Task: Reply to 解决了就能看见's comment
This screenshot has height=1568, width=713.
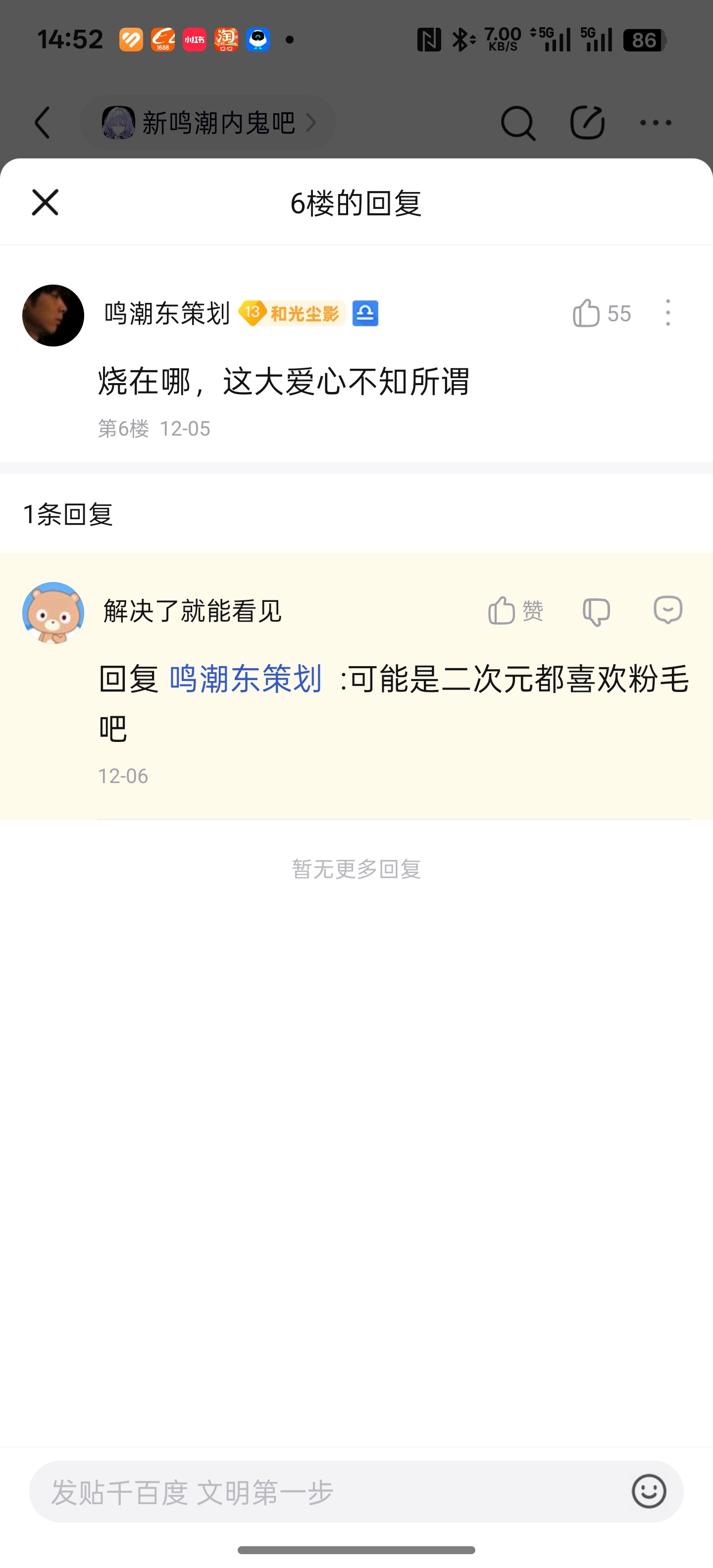Action: click(668, 610)
